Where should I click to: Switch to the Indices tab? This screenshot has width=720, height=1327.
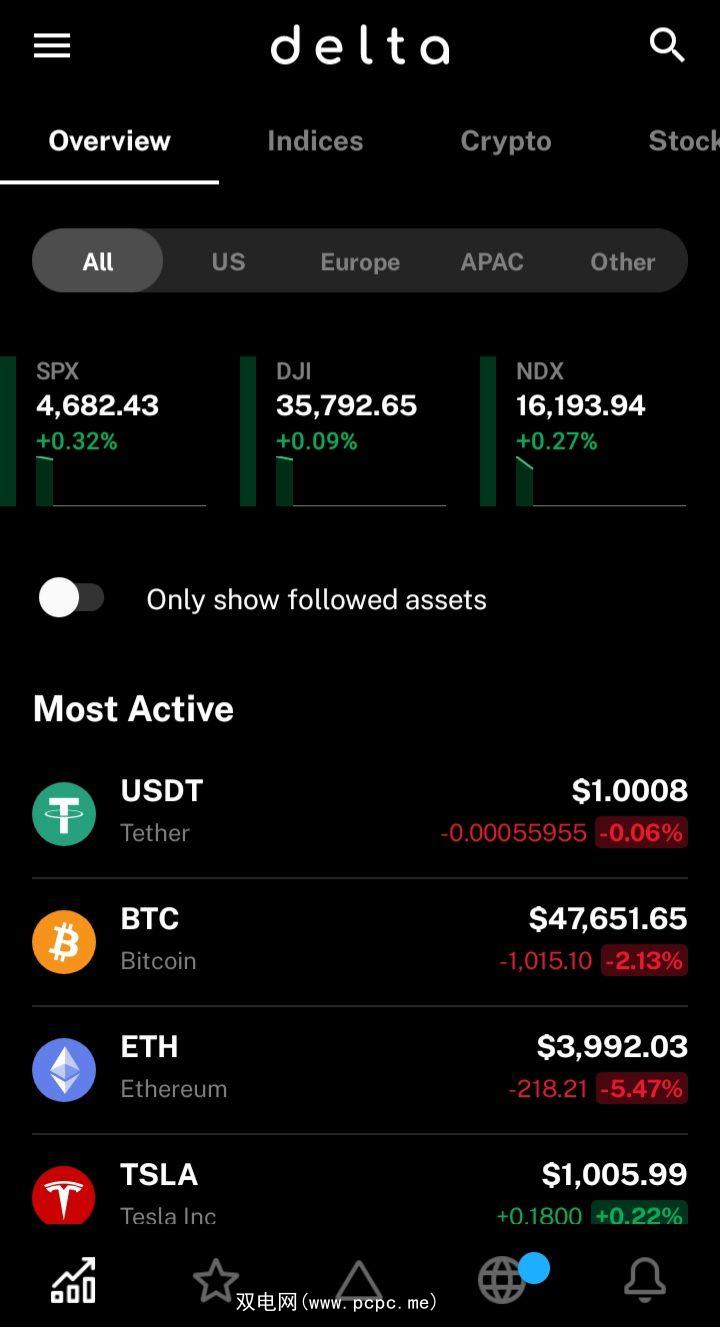(315, 141)
